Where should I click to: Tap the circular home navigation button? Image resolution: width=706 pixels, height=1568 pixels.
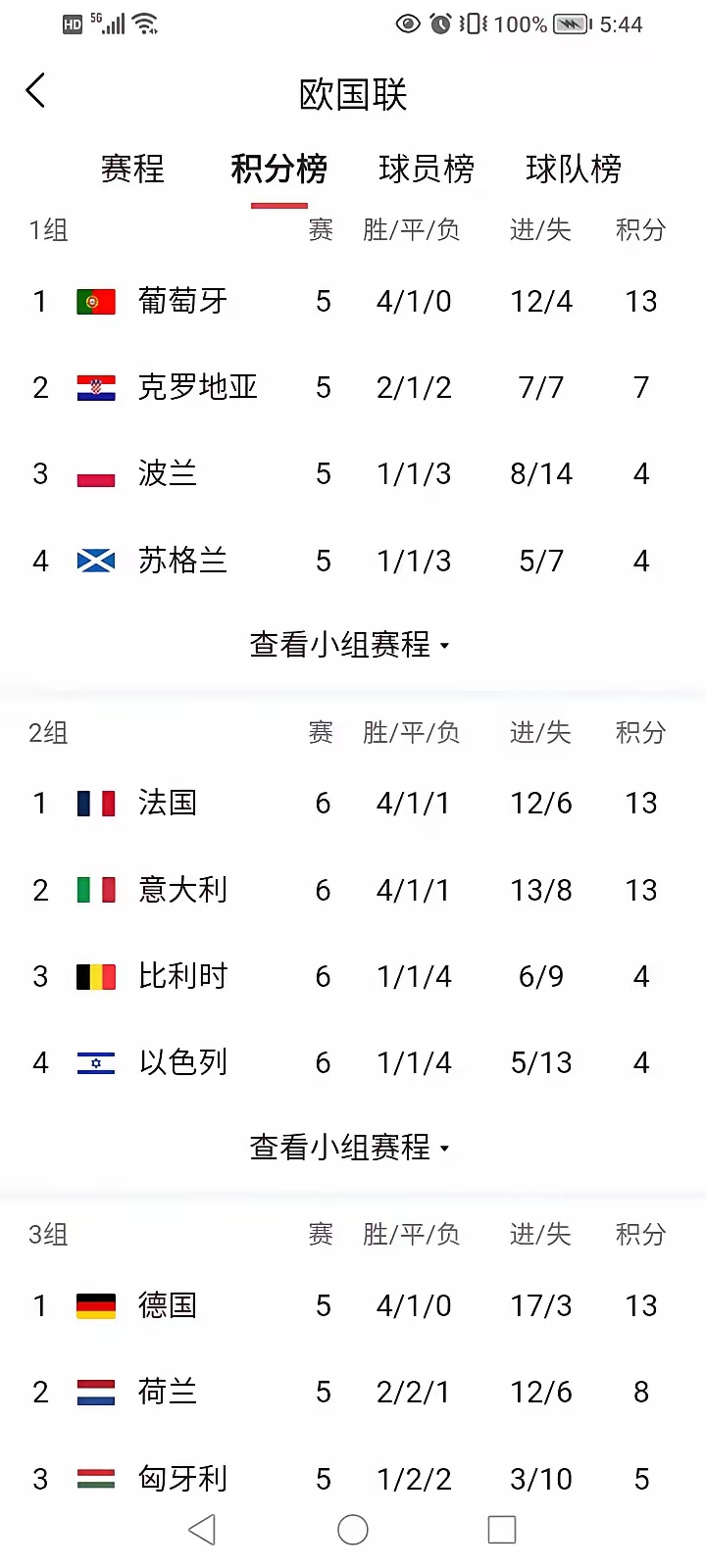click(x=353, y=1529)
